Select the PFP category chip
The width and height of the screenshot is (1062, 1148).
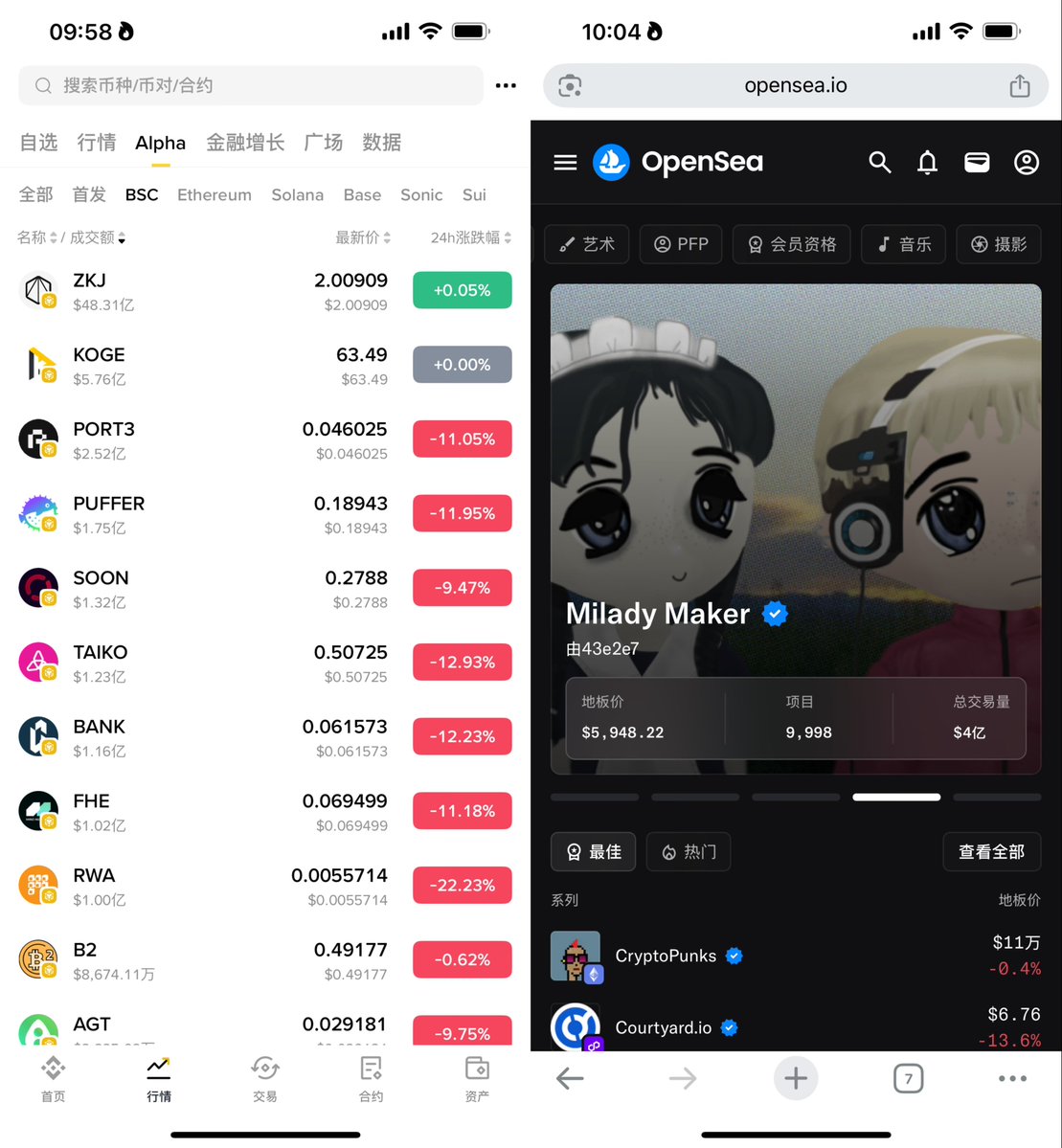[x=682, y=244]
